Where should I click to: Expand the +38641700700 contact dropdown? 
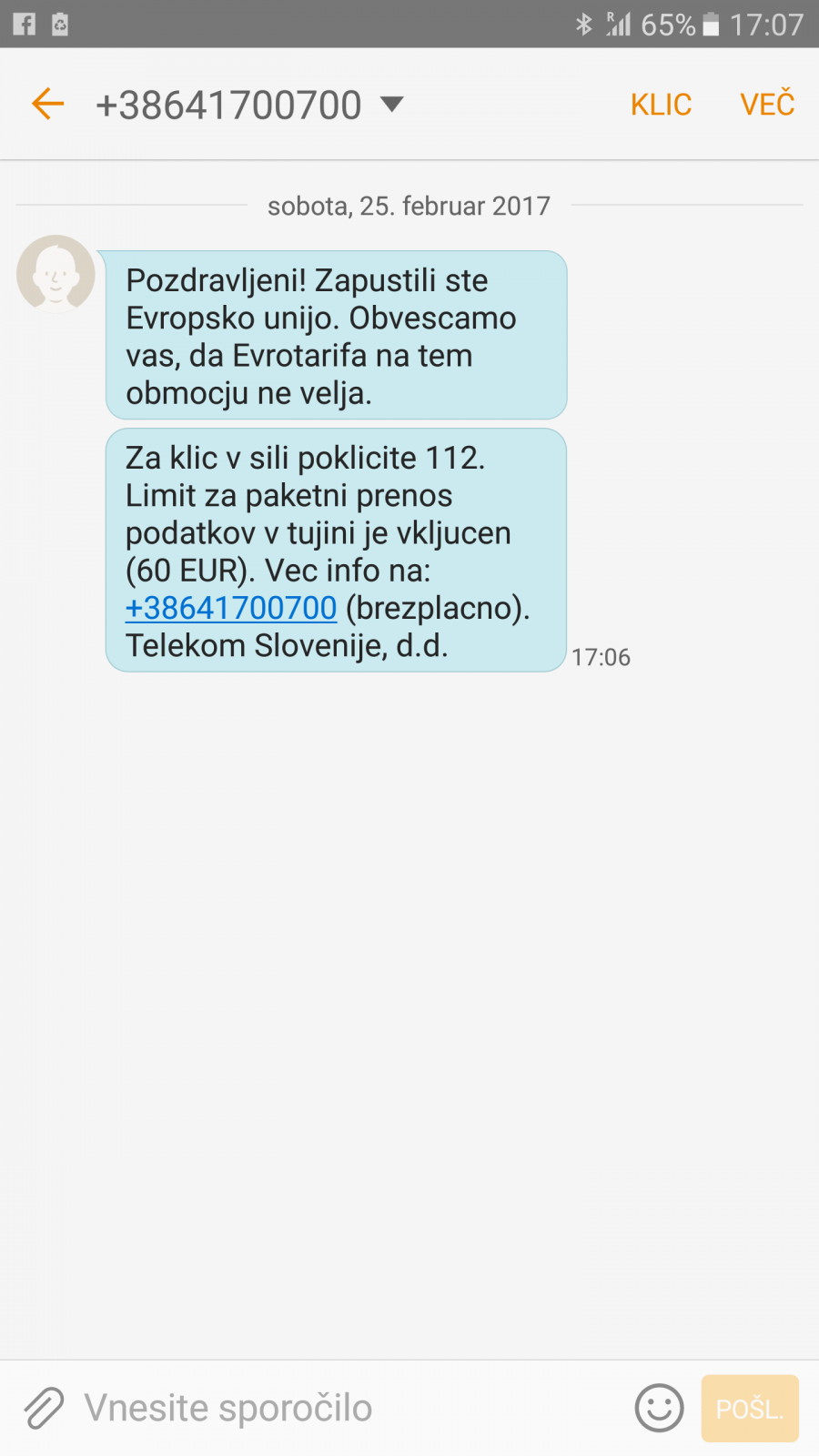391,104
